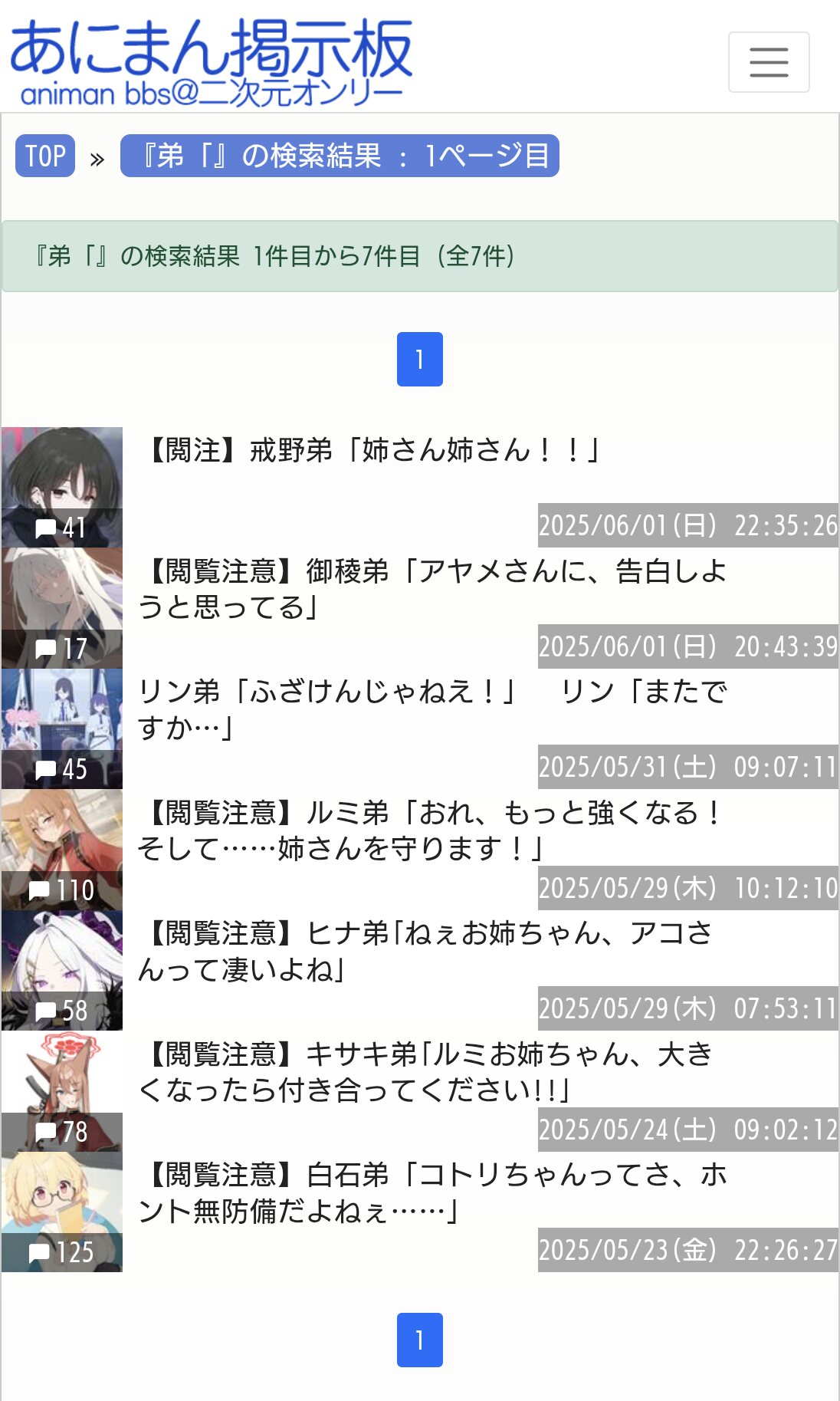The height and width of the screenshot is (1401, 840).
Task: Tap the あにまん掲示板 site logo
Action: (x=211, y=61)
